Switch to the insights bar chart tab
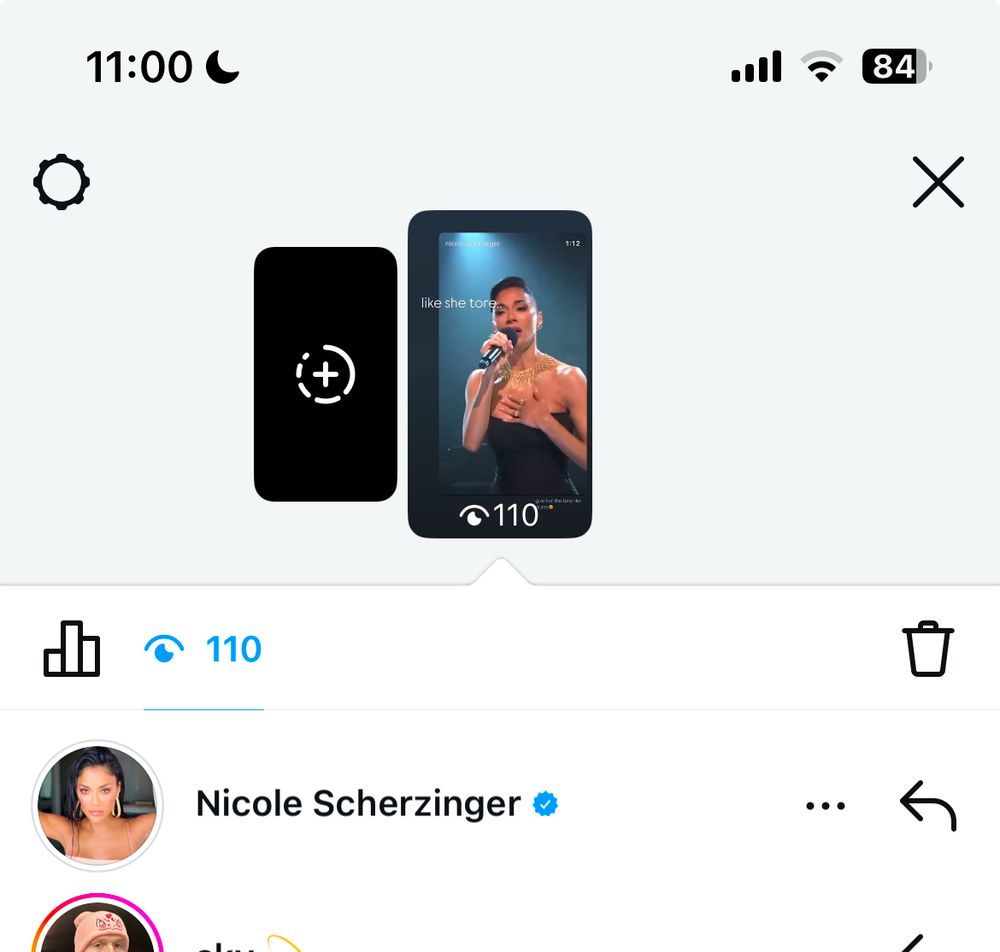 72,649
